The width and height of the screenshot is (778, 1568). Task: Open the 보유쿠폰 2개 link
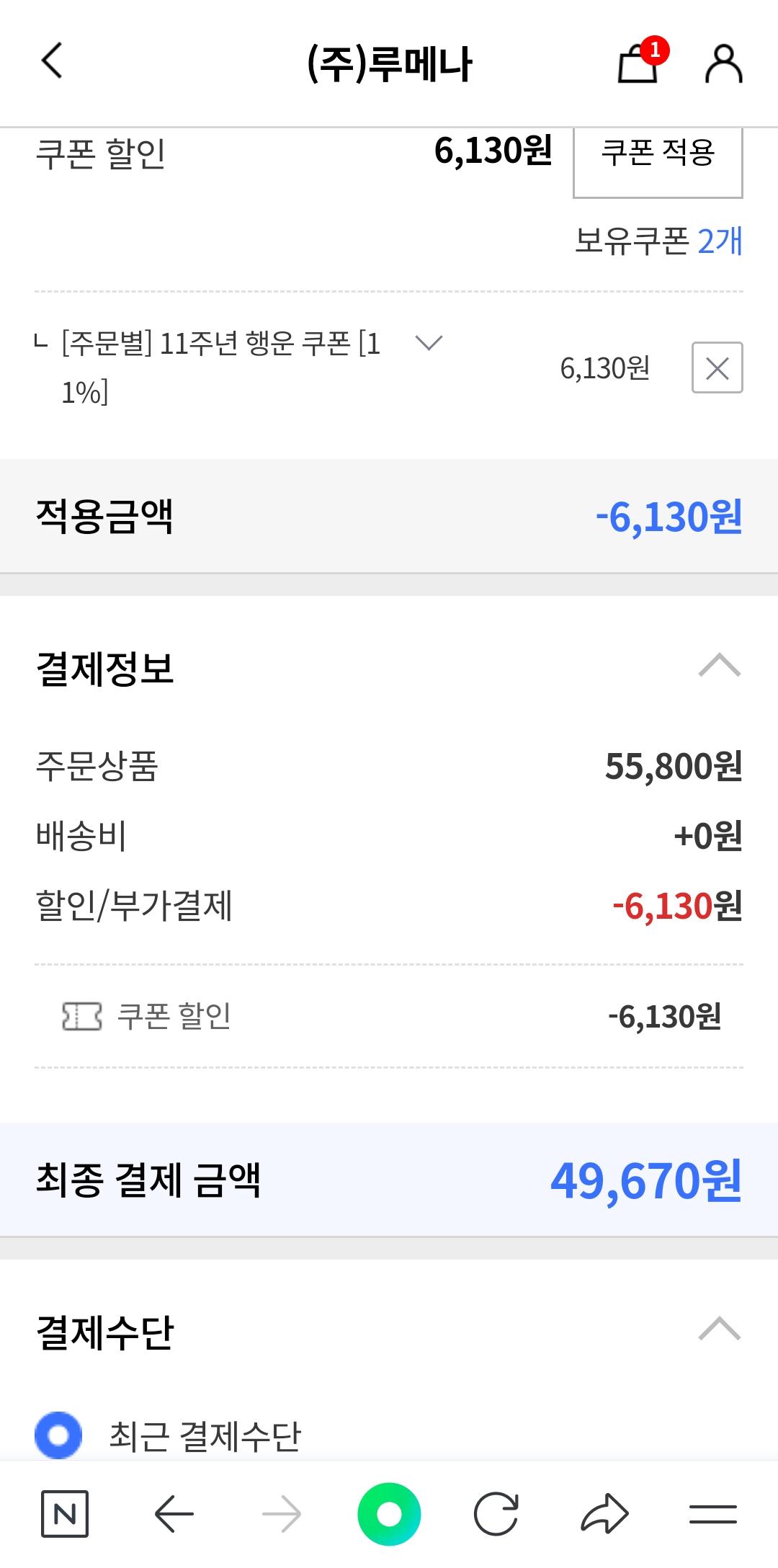click(x=658, y=241)
